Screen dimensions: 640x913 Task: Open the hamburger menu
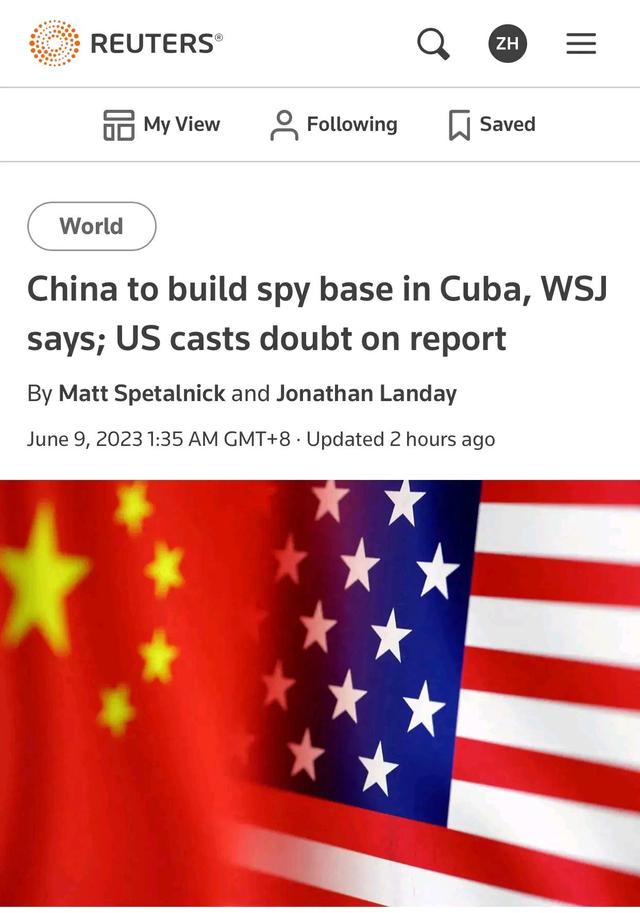581,43
